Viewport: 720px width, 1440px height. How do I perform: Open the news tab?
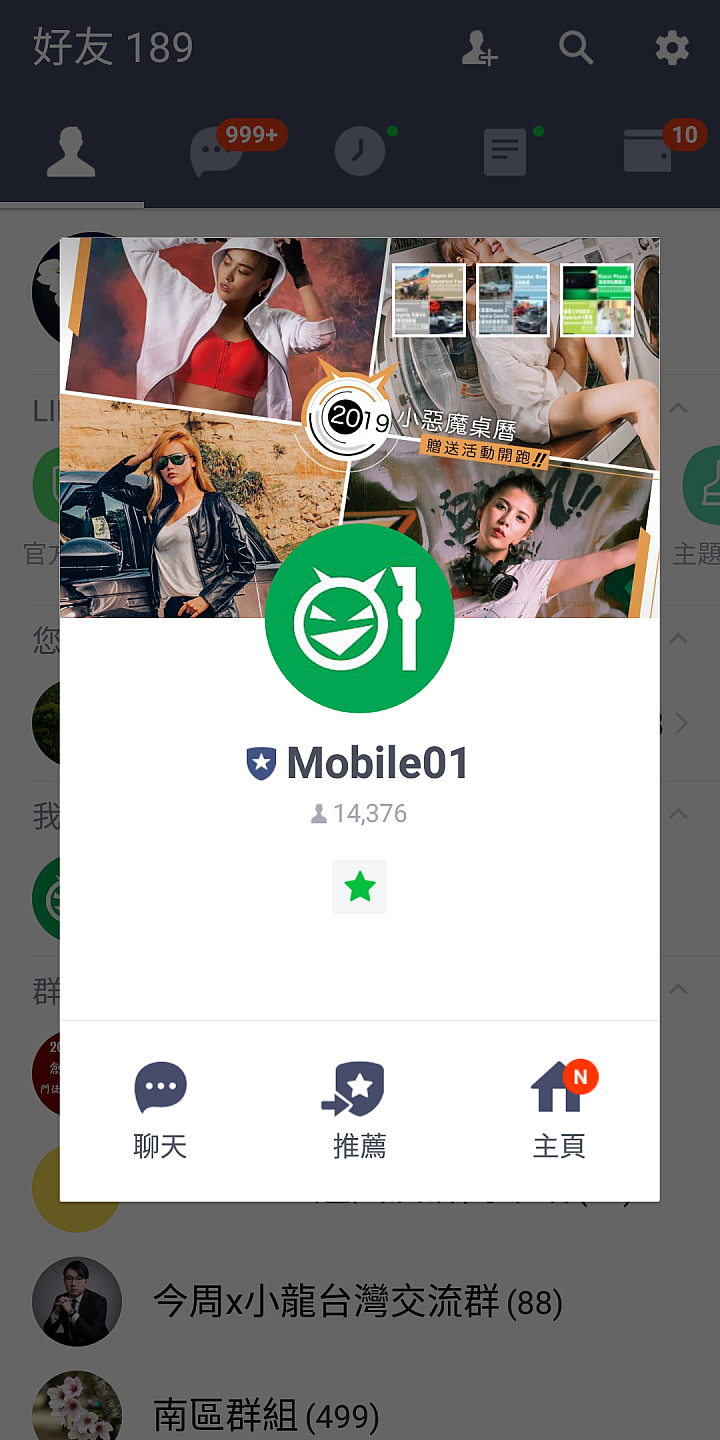(504, 153)
